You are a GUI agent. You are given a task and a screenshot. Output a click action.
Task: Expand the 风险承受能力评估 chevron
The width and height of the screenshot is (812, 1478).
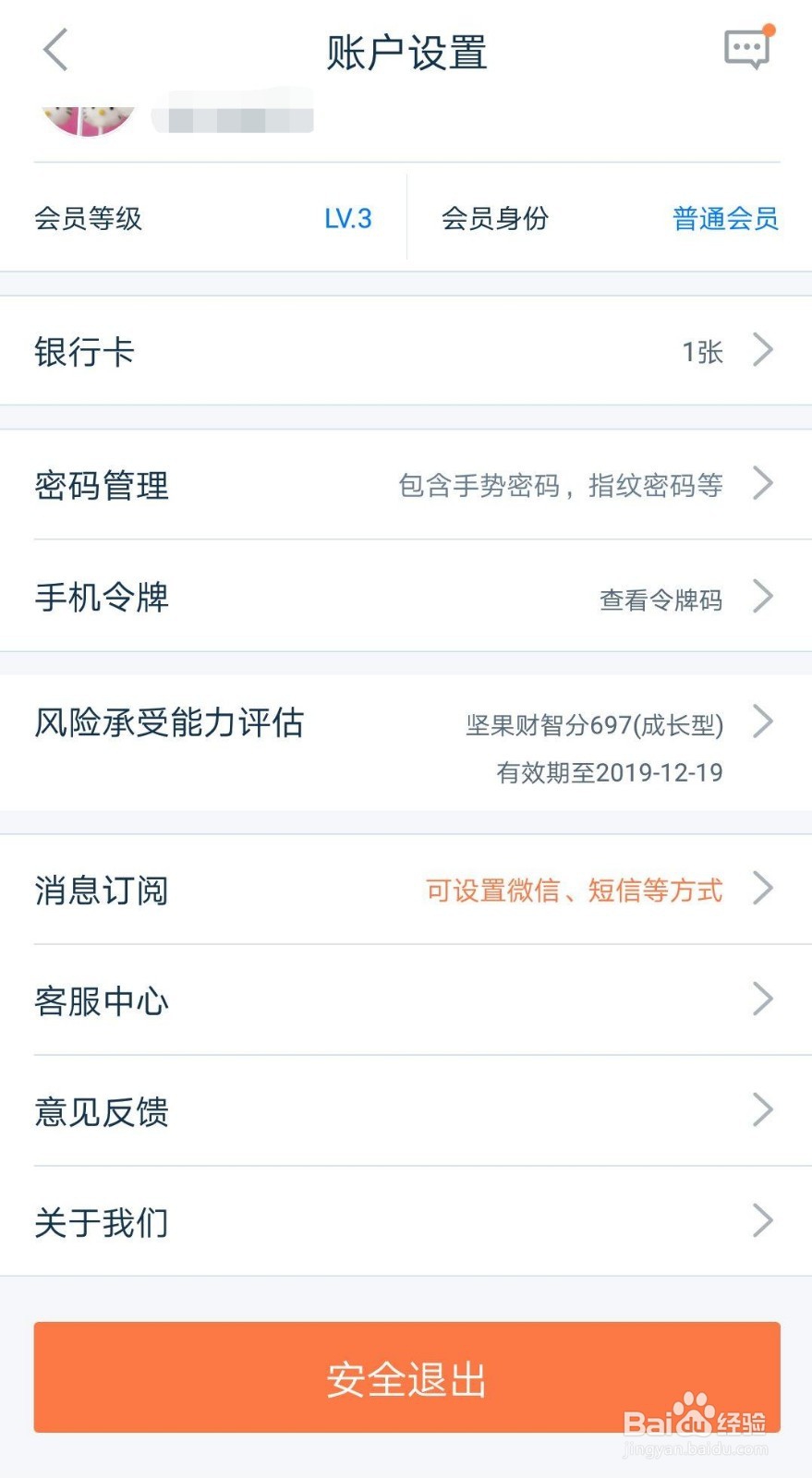[761, 723]
